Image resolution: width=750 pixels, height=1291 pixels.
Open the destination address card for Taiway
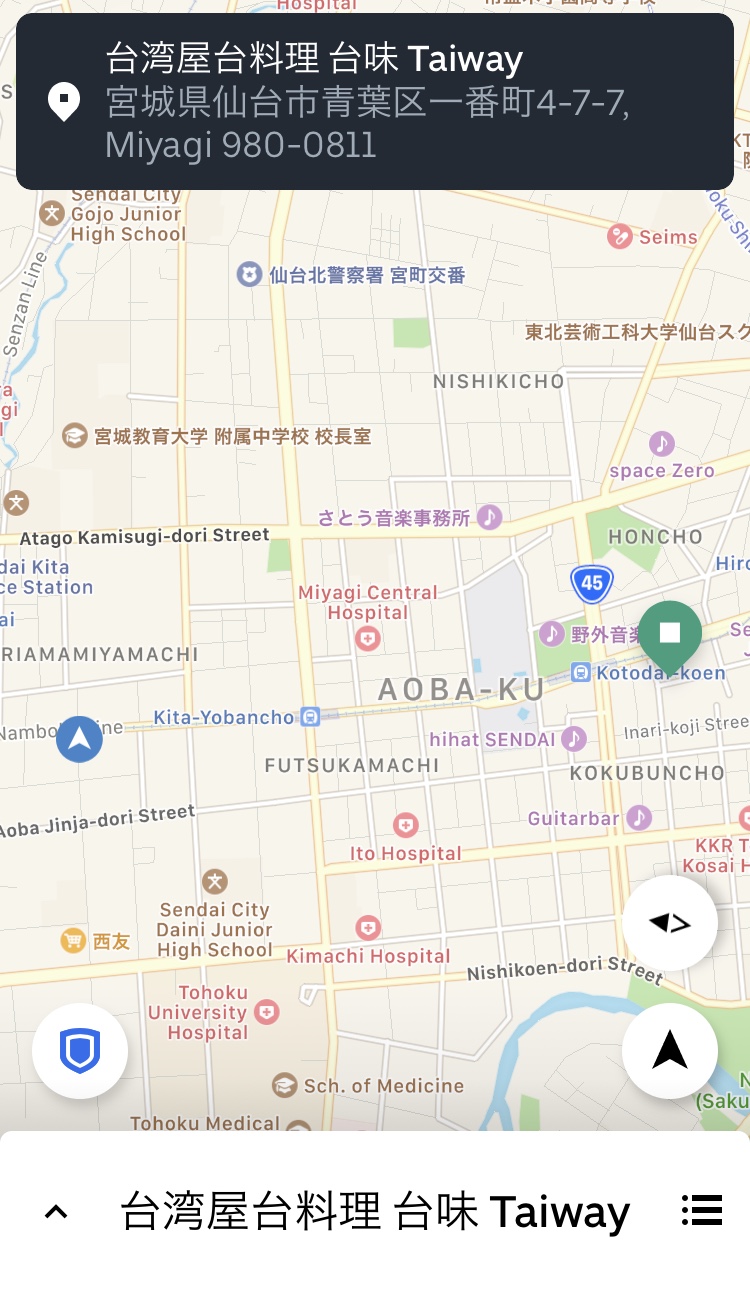[374, 101]
